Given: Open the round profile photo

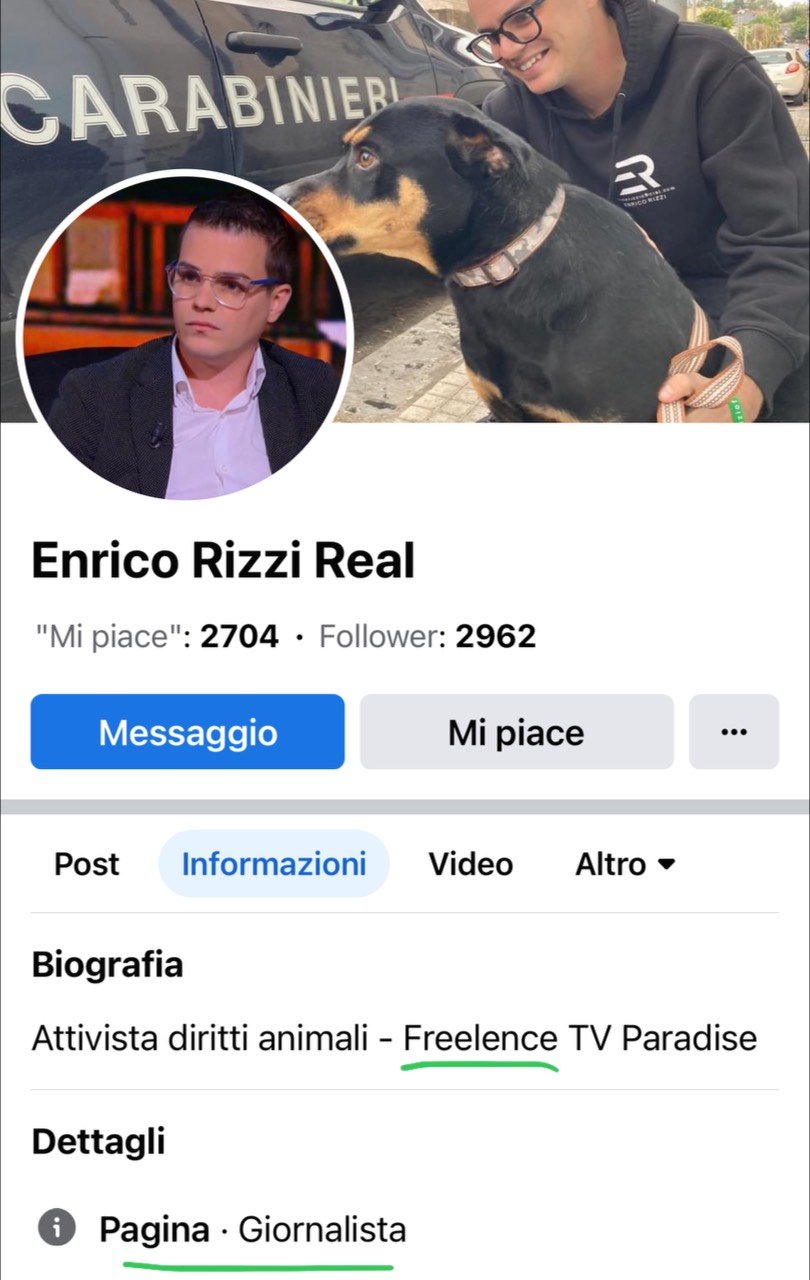Looking at the screenshot, I should click(x=185, y=337).
